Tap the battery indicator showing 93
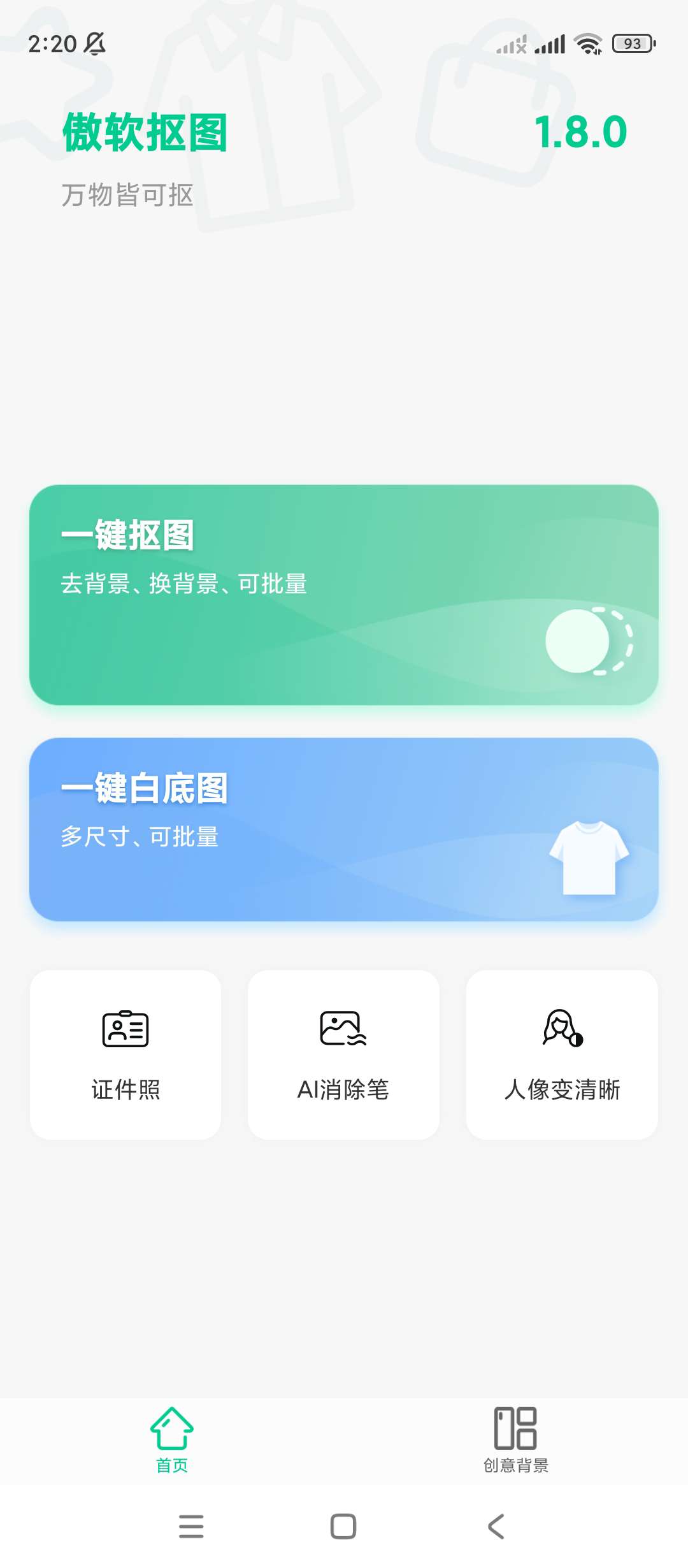Viewport: 688px width, 1568px height. click(x=633, y=43)
